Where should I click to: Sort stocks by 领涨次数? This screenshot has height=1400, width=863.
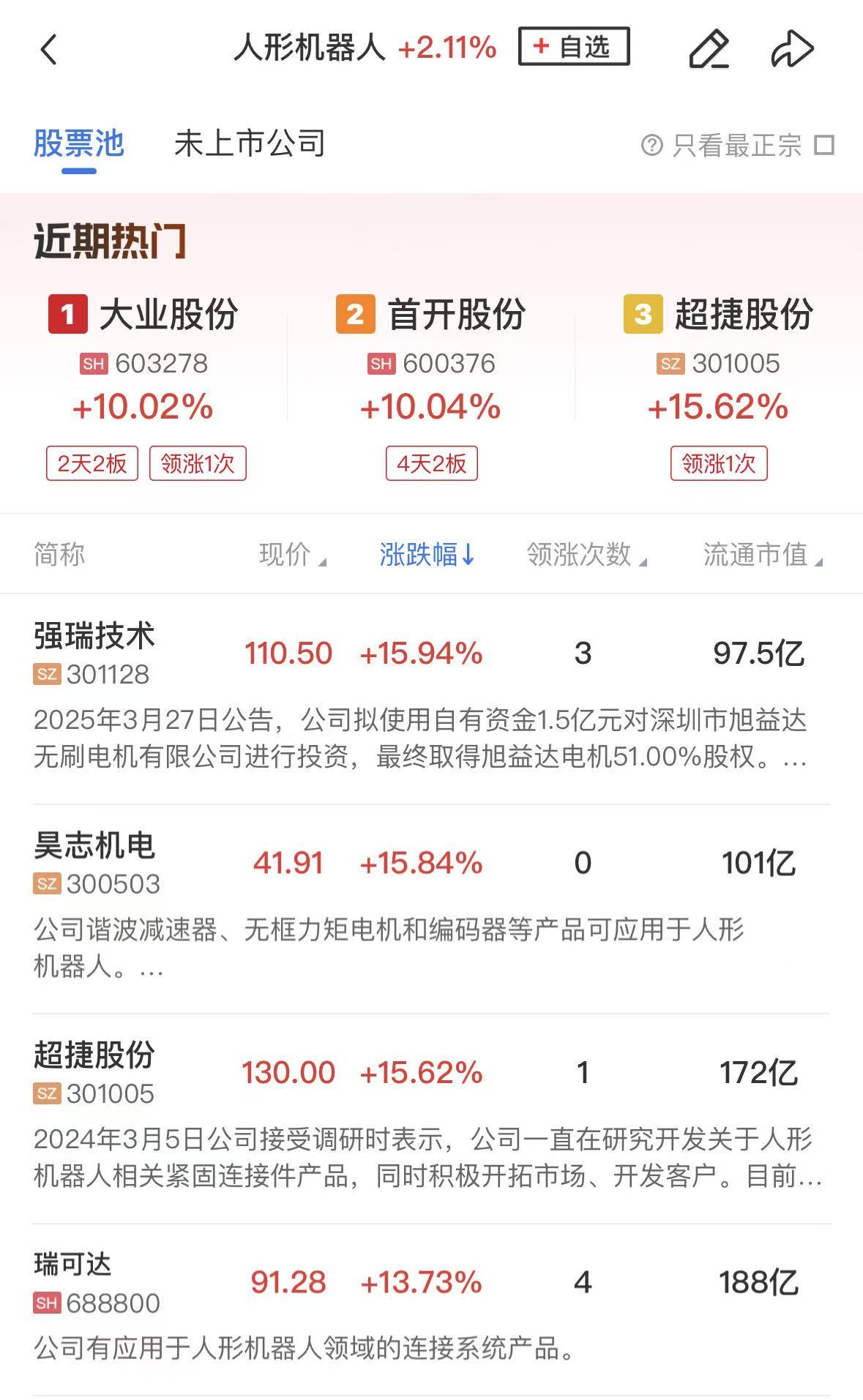586,555
